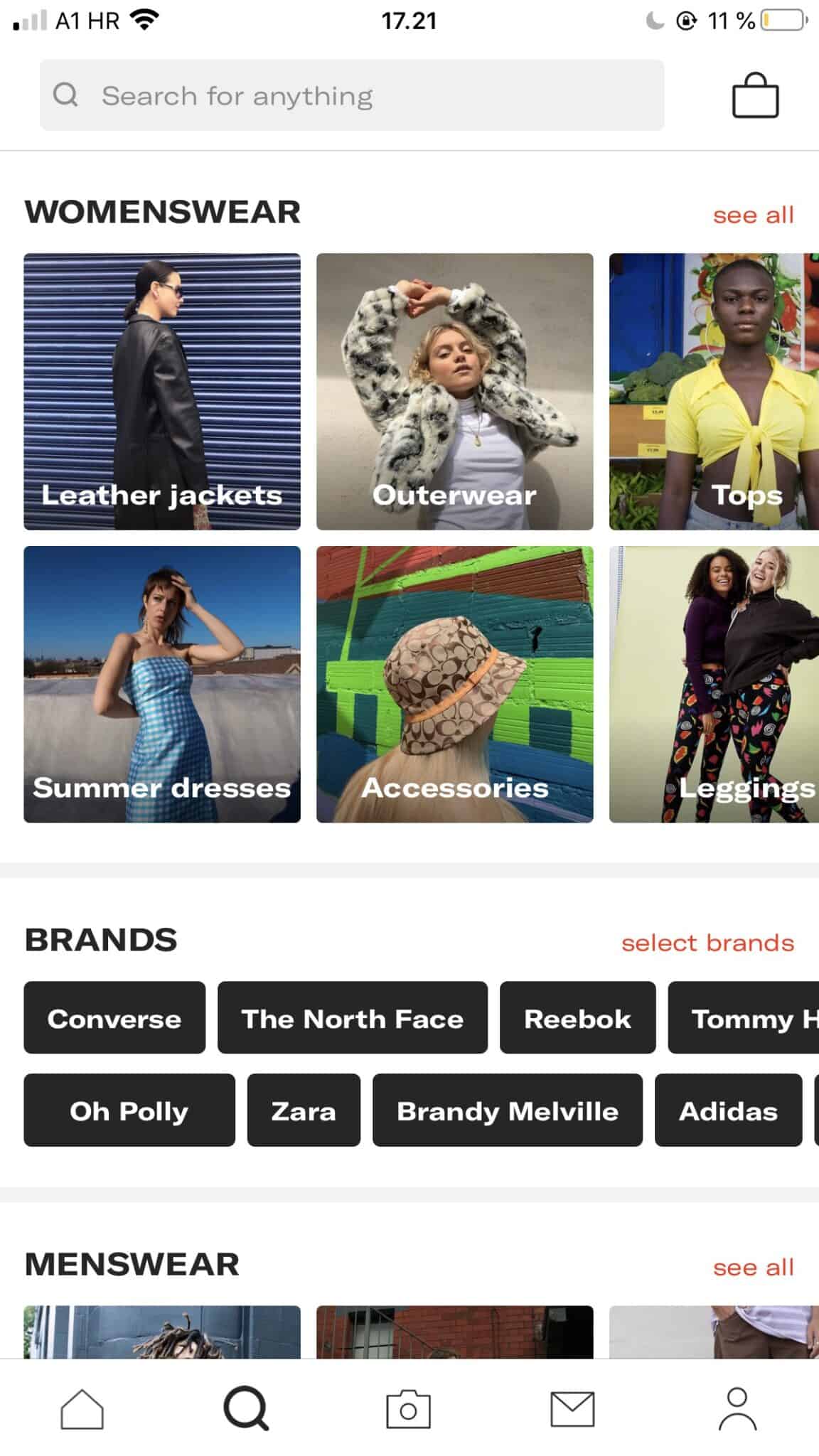The height and width of the screenshot is (1456, 819).
Task: Open the Accessories category
Action: 455,684
